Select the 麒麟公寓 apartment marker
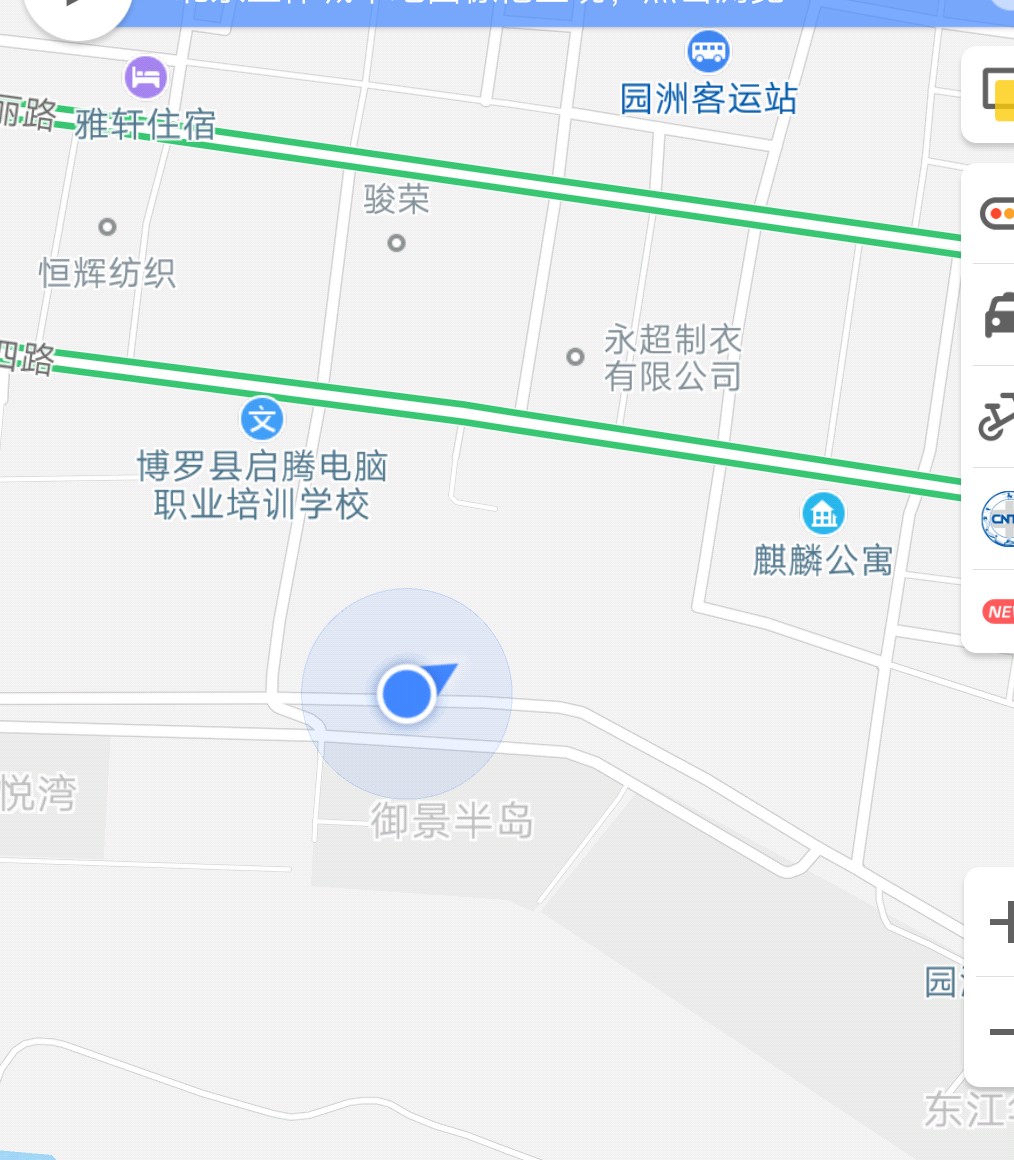Screen dimensions: 1014x1160 coord(823,514)
